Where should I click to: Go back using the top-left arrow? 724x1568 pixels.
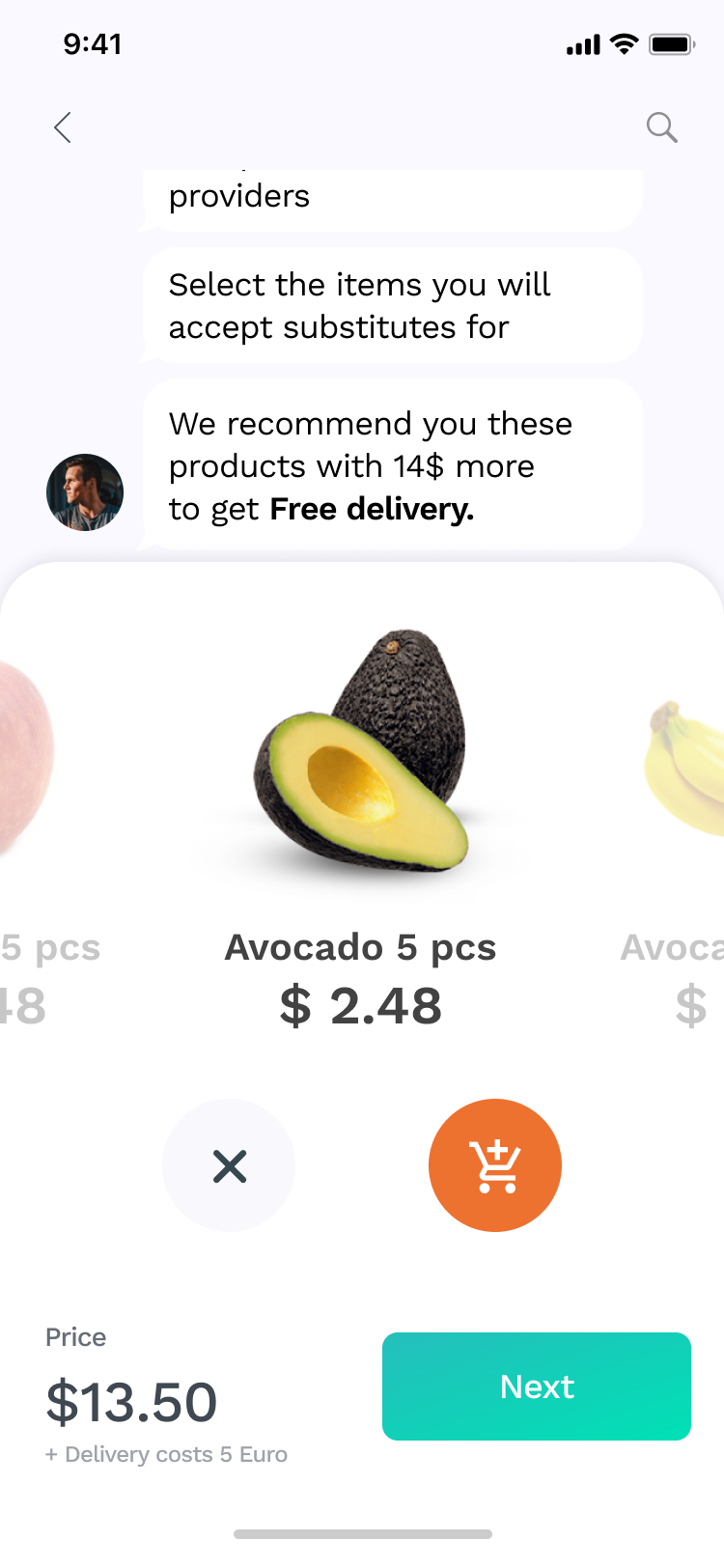(63, 127)
